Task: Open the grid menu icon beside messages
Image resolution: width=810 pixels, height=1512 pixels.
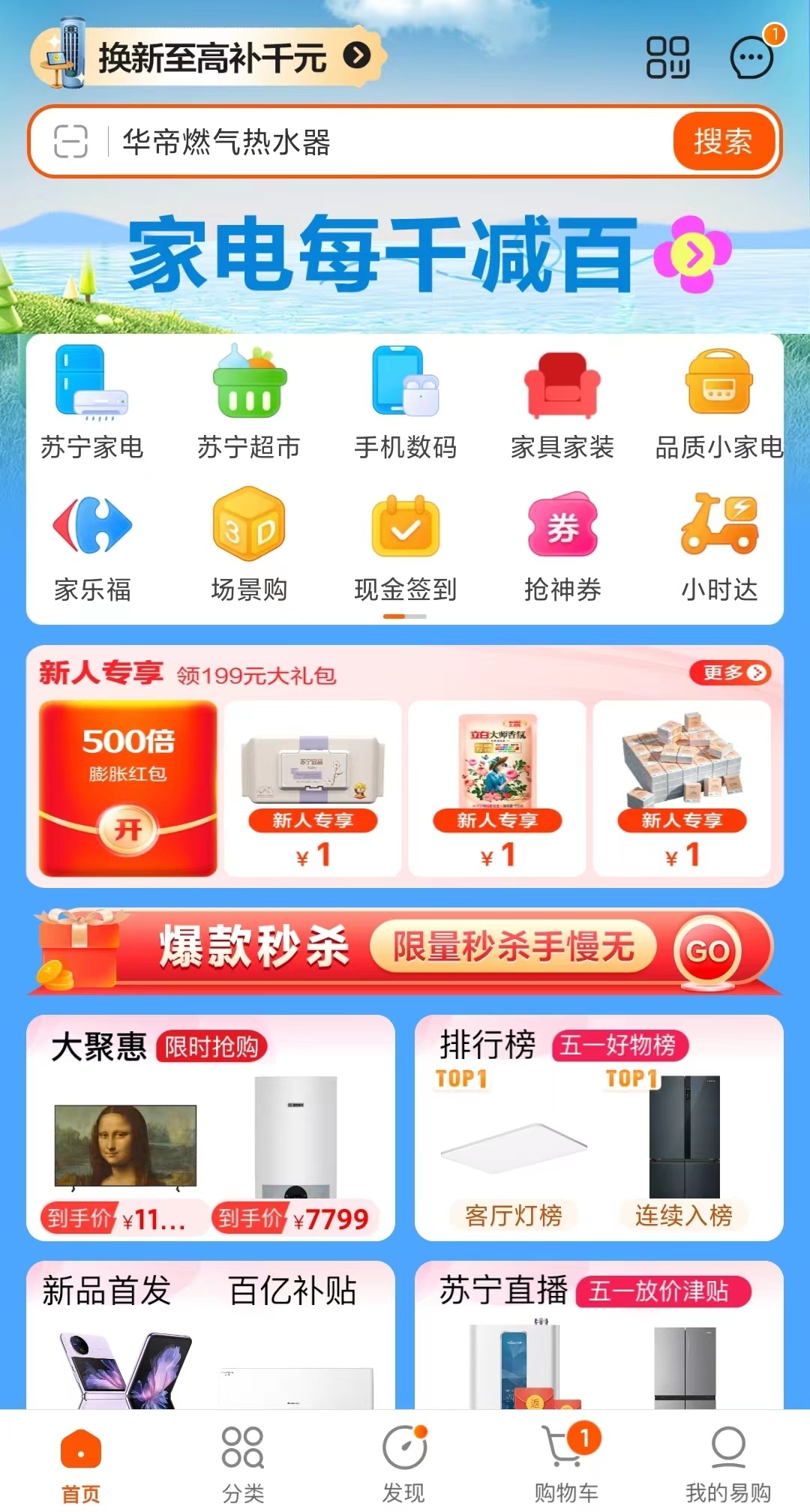Action: (667, 58)
